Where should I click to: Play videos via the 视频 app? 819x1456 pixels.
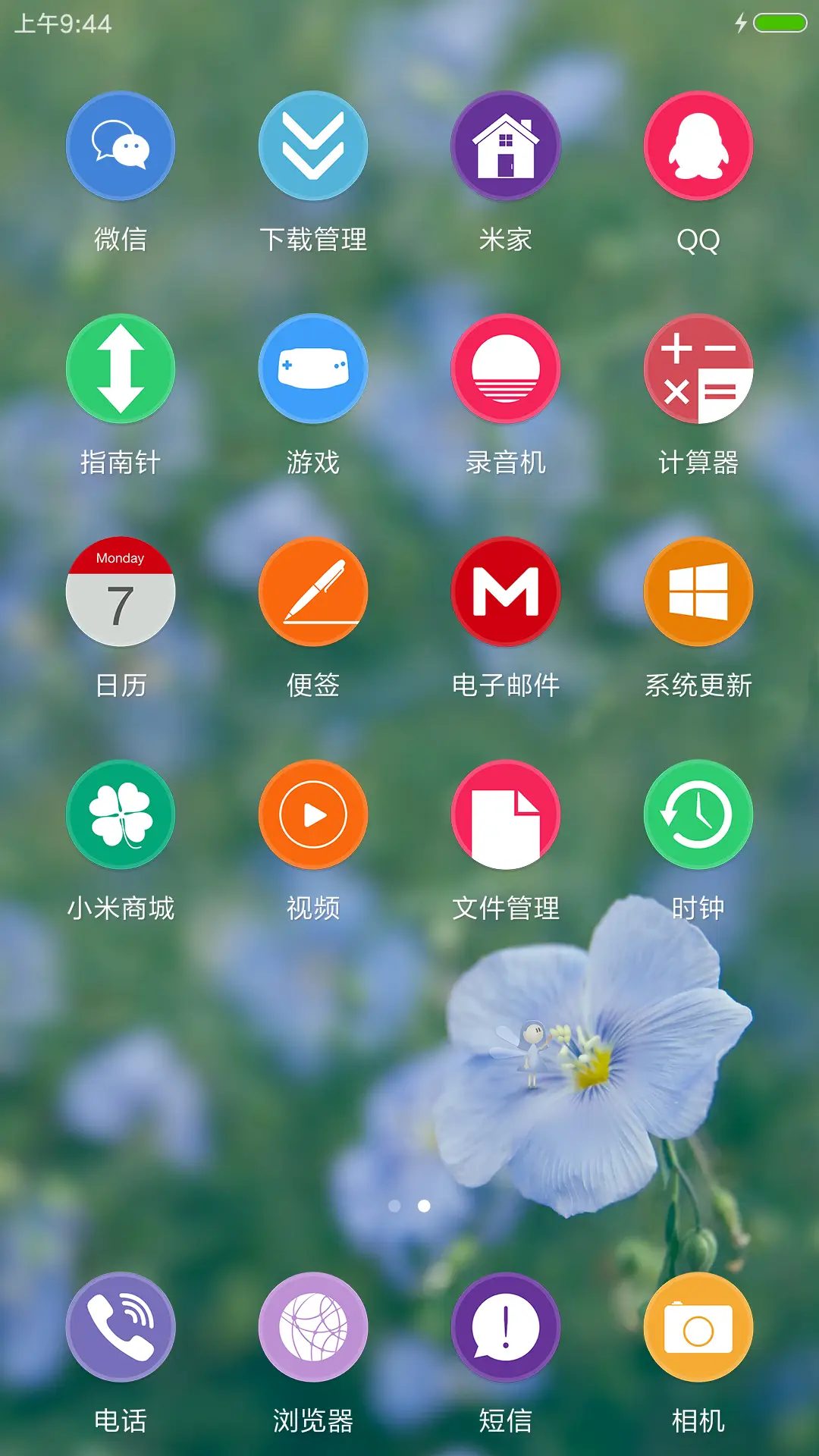point(313,814)
